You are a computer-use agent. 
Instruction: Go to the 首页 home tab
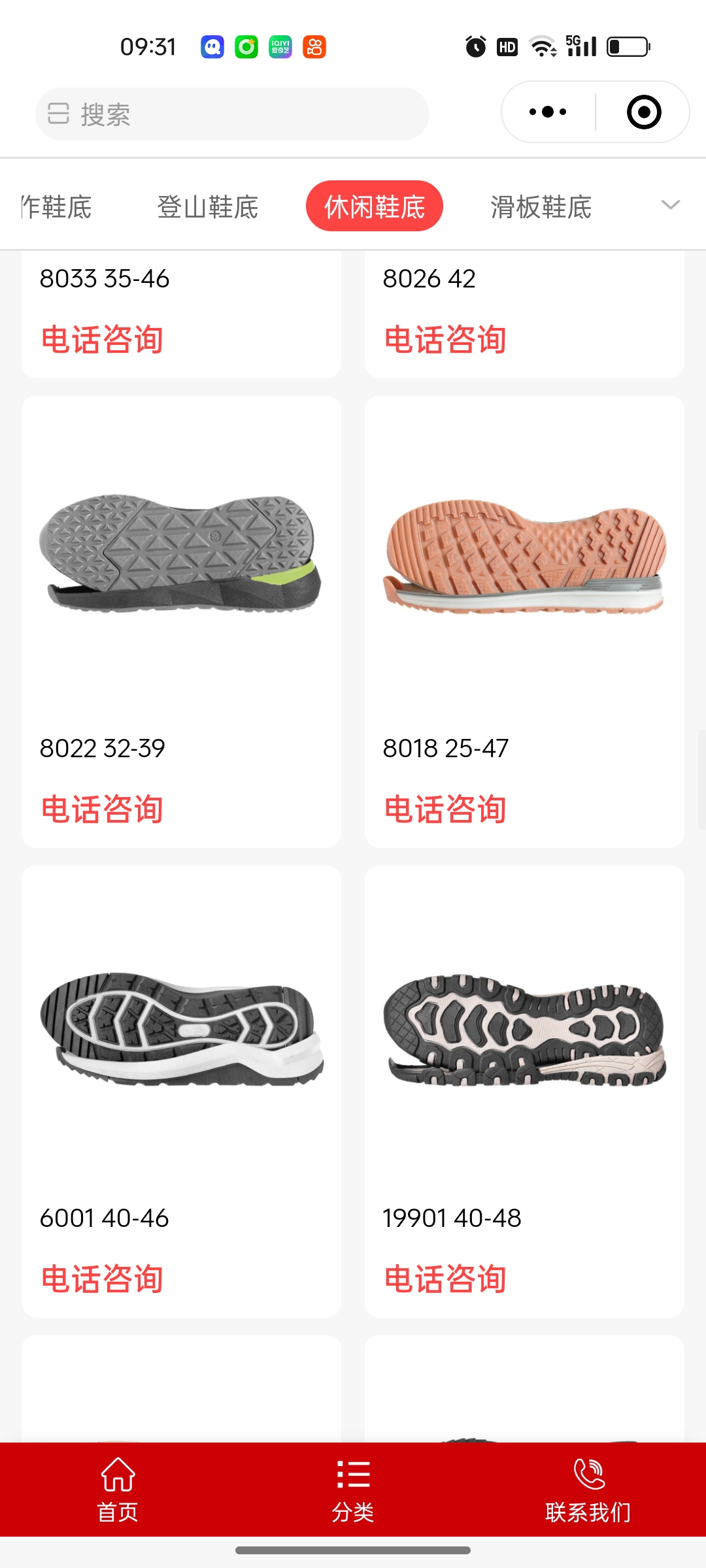click(118, 1490)
